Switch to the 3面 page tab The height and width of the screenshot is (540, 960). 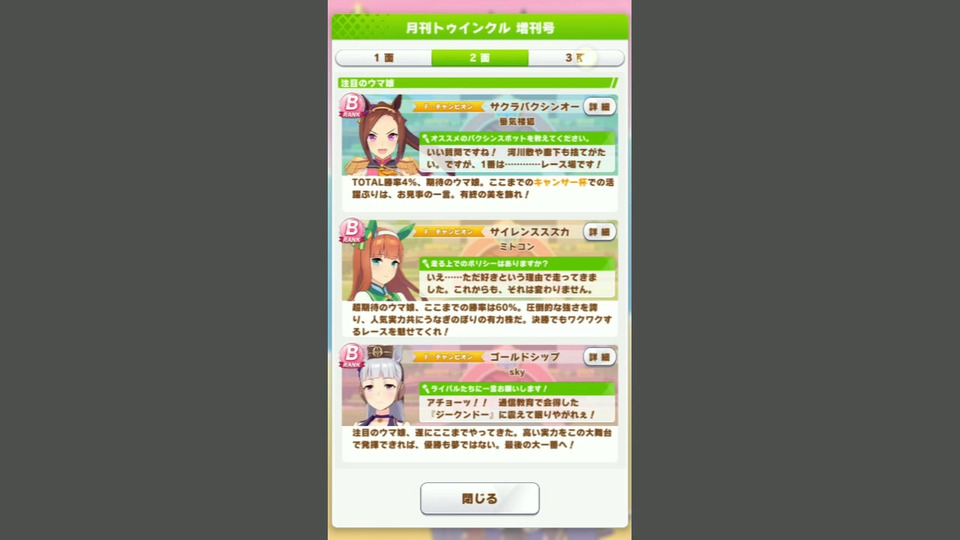point(575,58)
